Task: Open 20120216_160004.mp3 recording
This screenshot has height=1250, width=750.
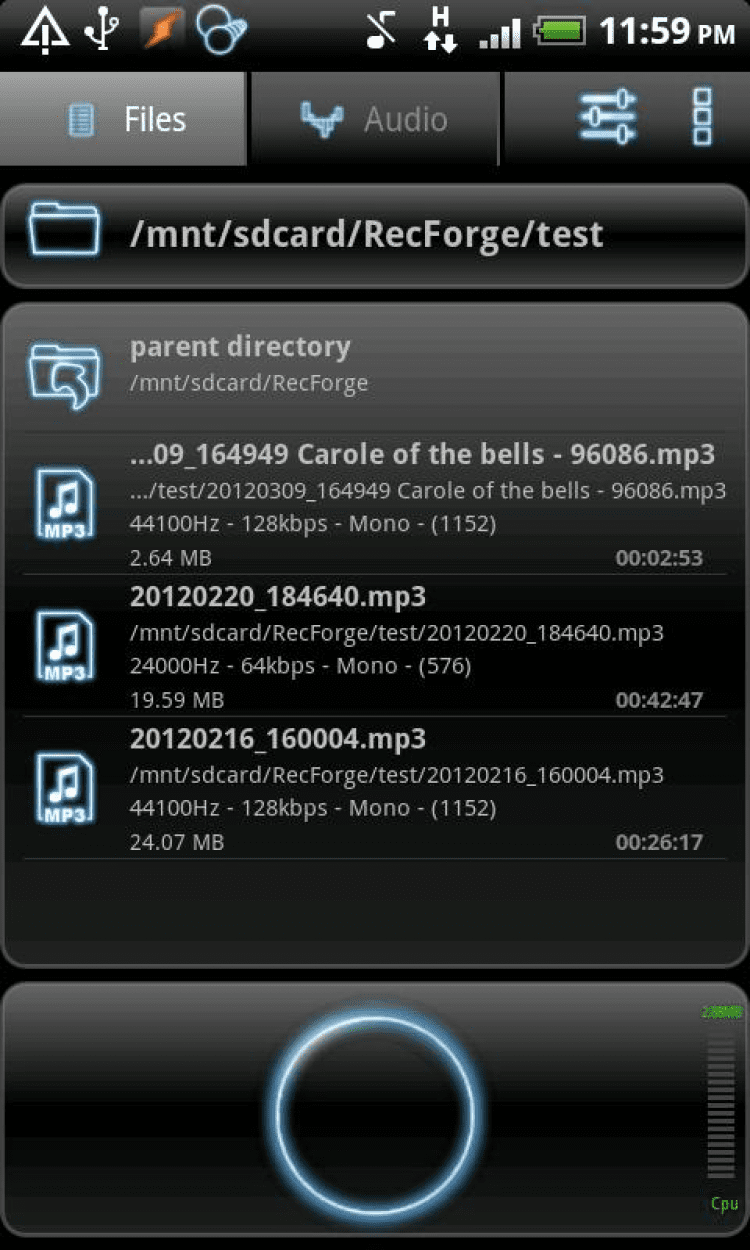Action: (x=374, y=788)
